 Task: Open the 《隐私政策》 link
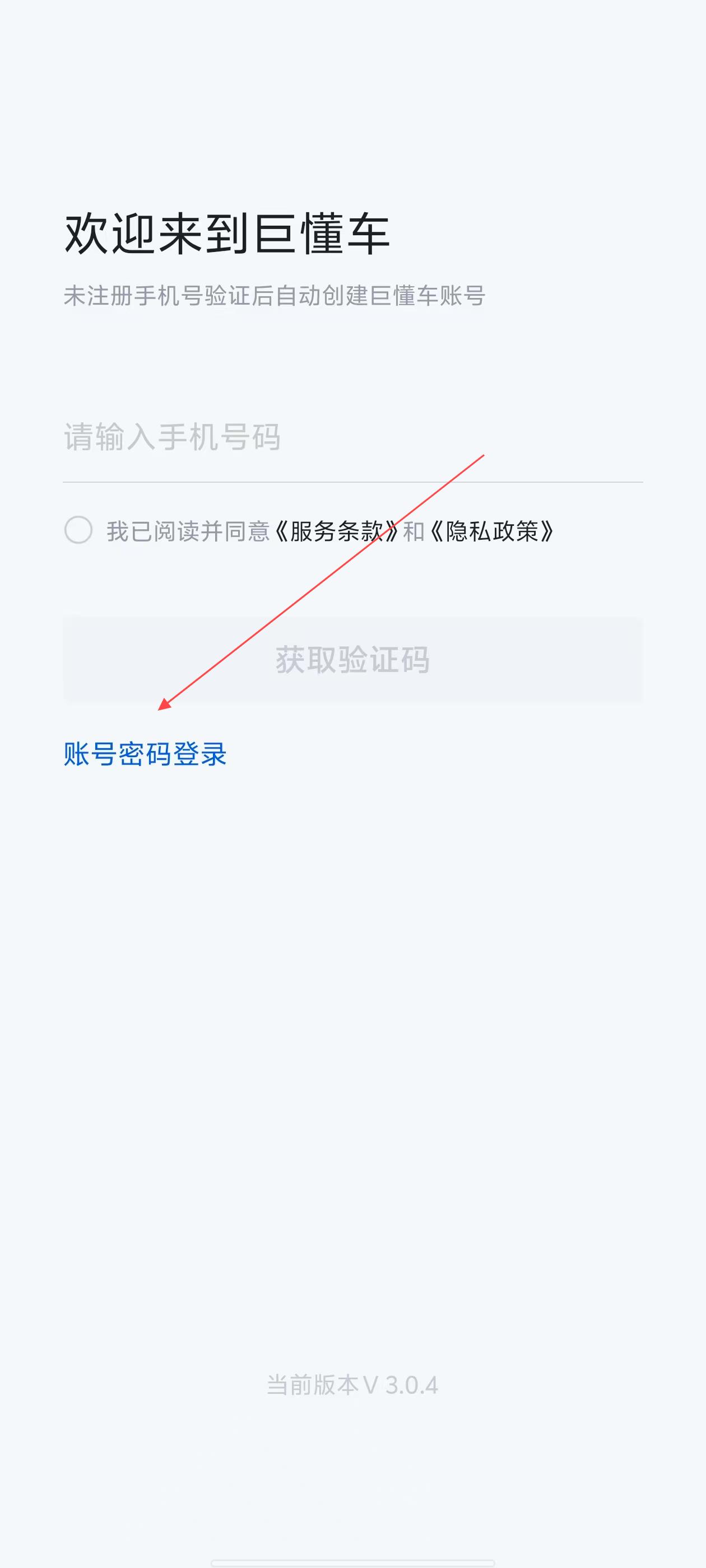click(491, 531)
